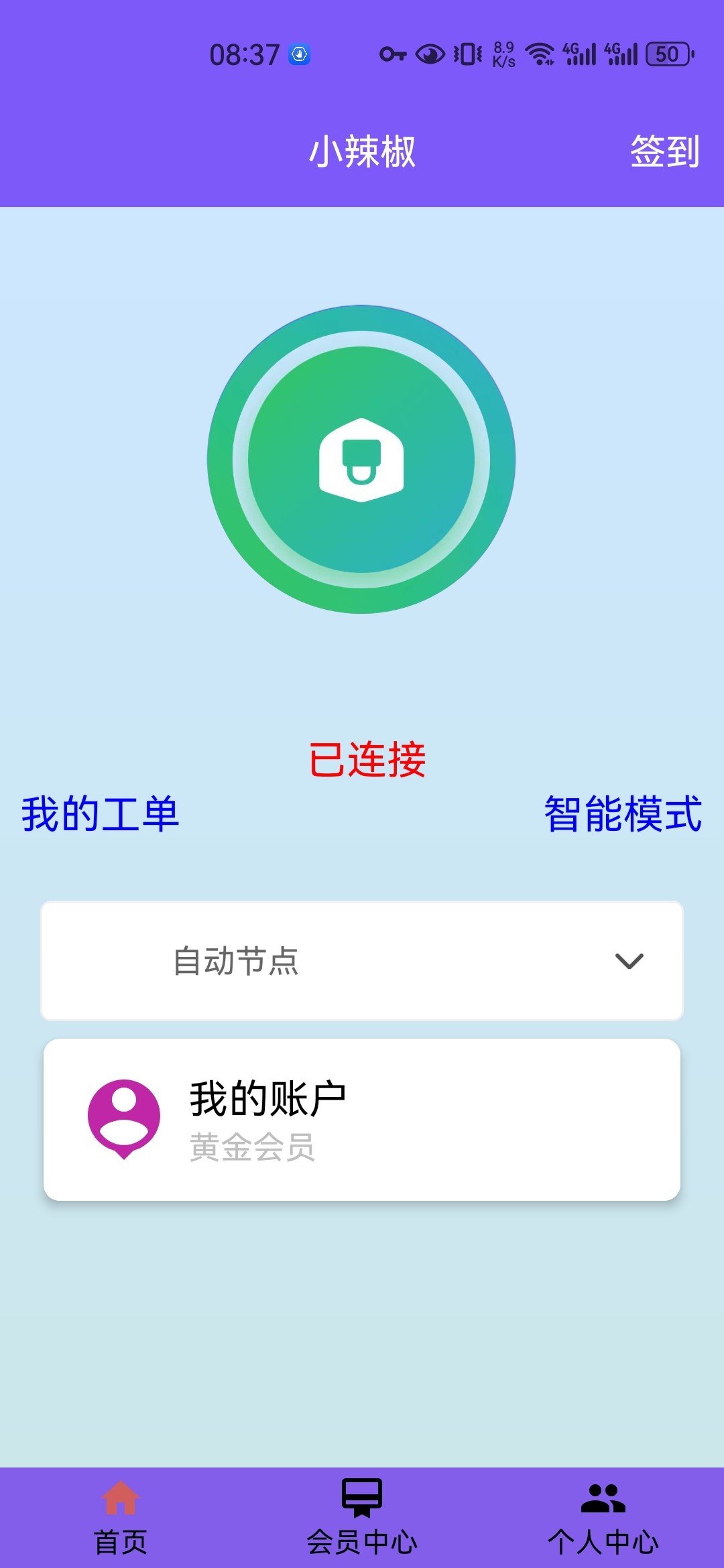Open 我的工单
The height and width of the screenshot is (1568, 724).
click(x=101, y=814)
